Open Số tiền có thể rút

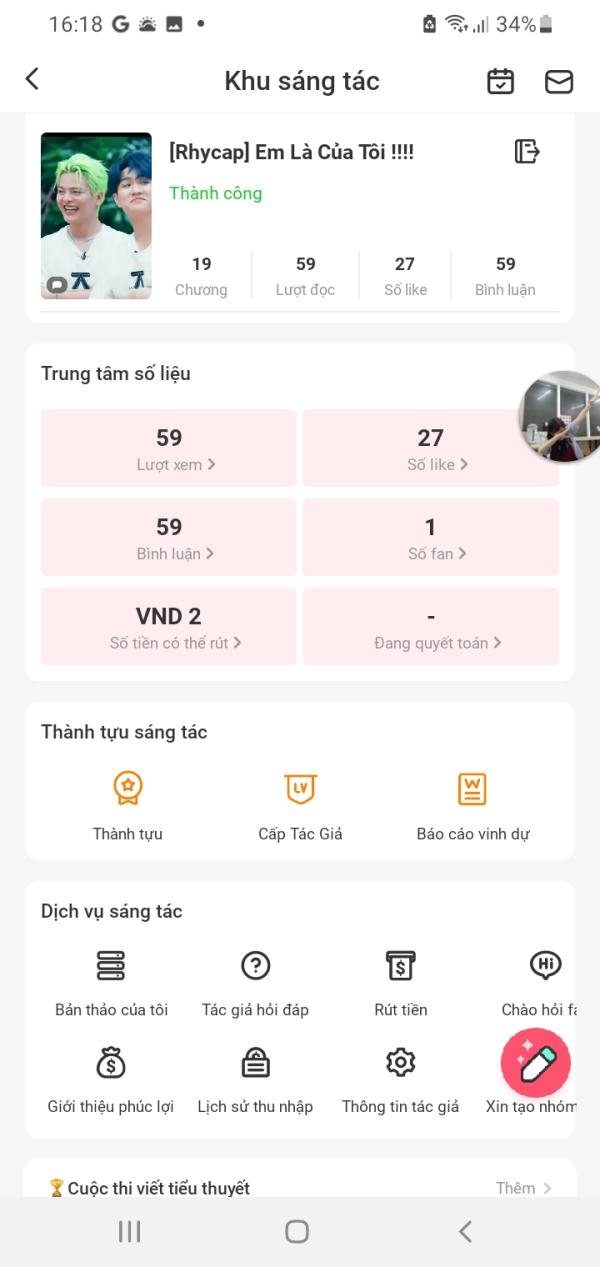point(169,626)
